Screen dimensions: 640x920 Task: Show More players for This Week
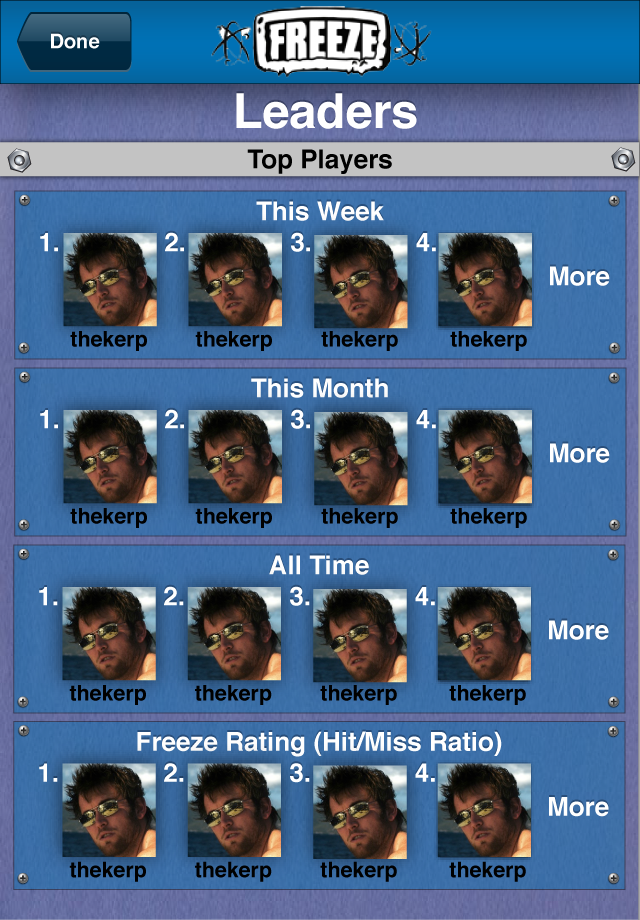tap(579, 277)
